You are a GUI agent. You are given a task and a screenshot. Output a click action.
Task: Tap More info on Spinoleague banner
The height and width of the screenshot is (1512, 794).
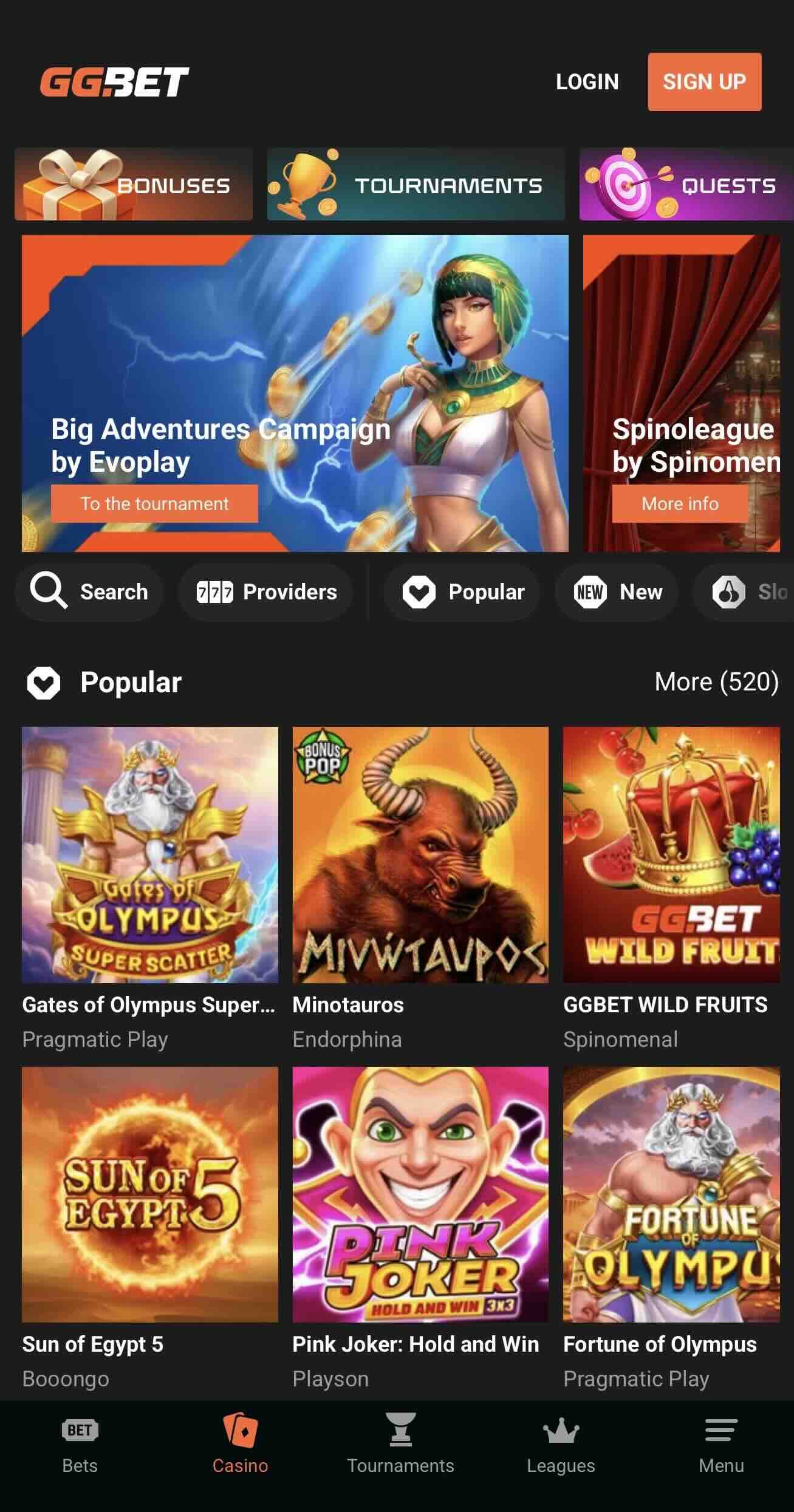pos(680,503)
